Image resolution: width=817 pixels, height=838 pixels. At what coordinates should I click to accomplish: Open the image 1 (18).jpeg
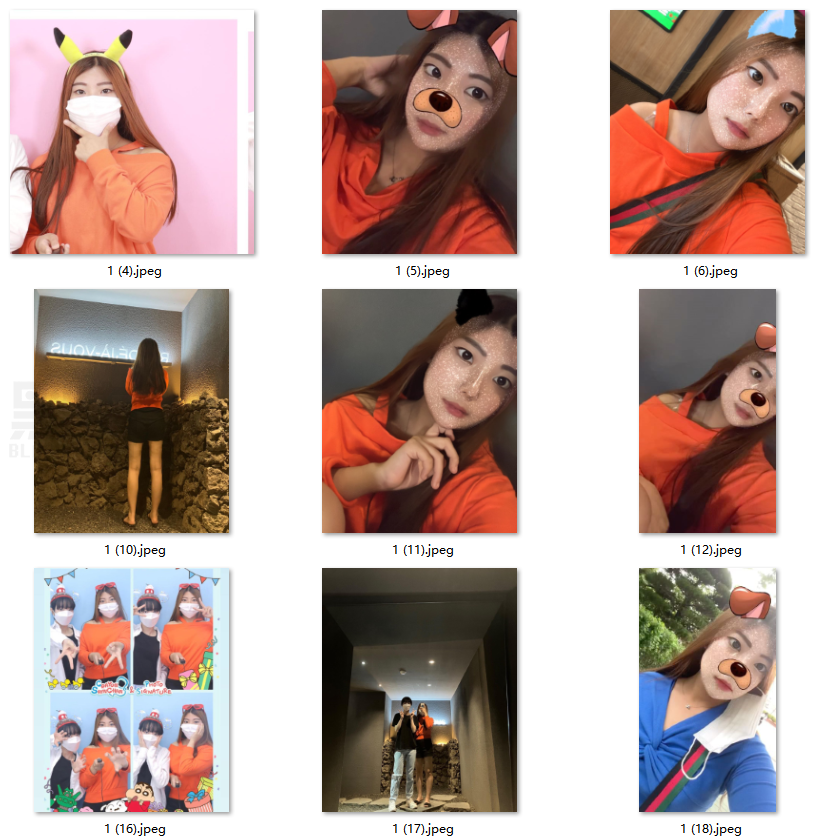click(x=708, y=690)
